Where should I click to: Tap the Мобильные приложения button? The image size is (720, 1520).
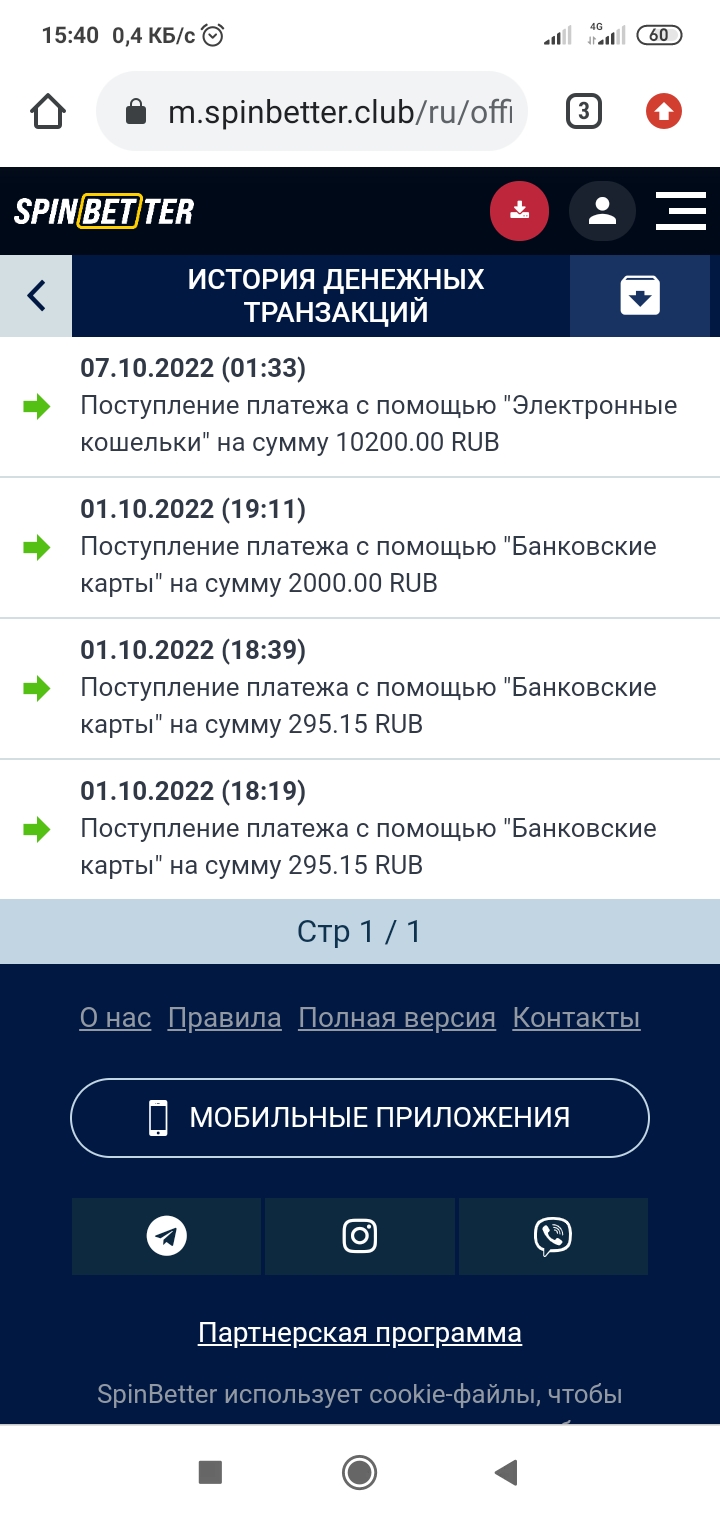pos(360,1117)
